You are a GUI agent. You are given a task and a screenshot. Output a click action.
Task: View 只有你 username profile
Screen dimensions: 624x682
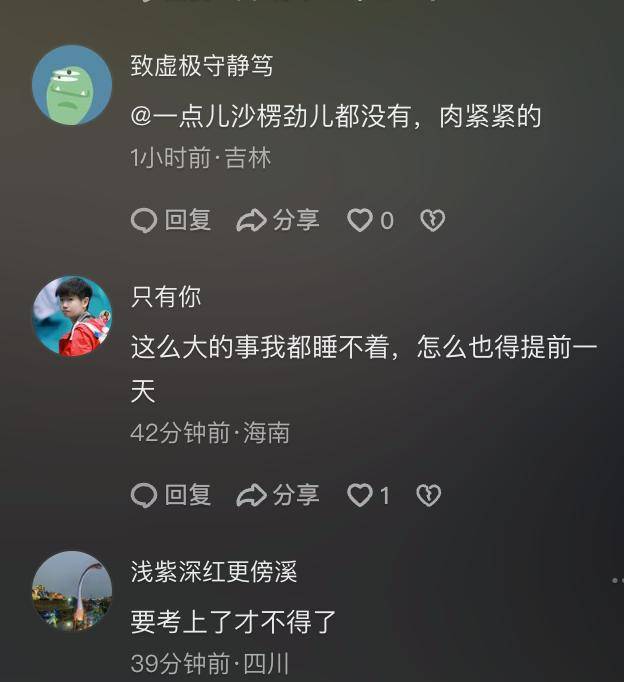[166, 296]
